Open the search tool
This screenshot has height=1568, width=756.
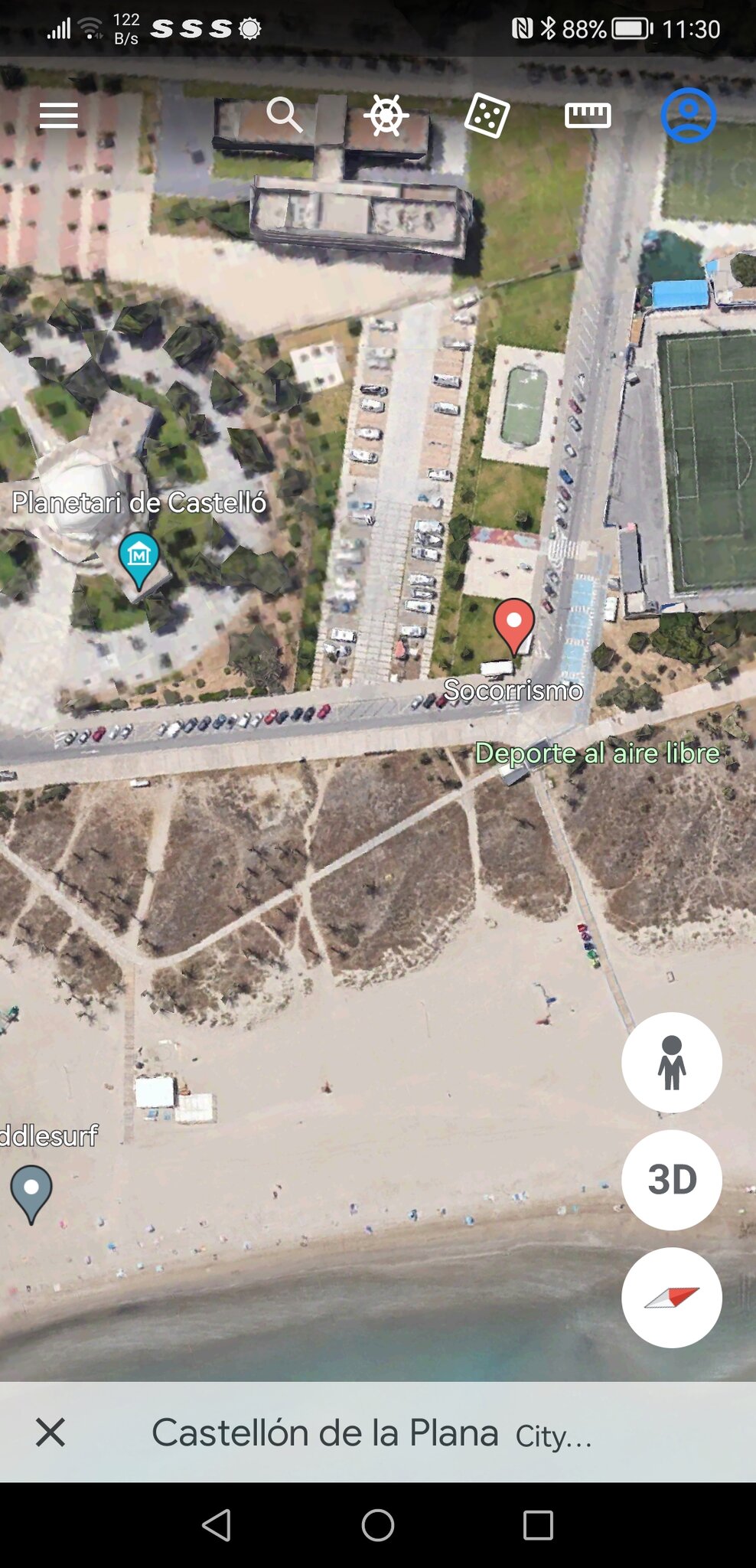[285, 115]
